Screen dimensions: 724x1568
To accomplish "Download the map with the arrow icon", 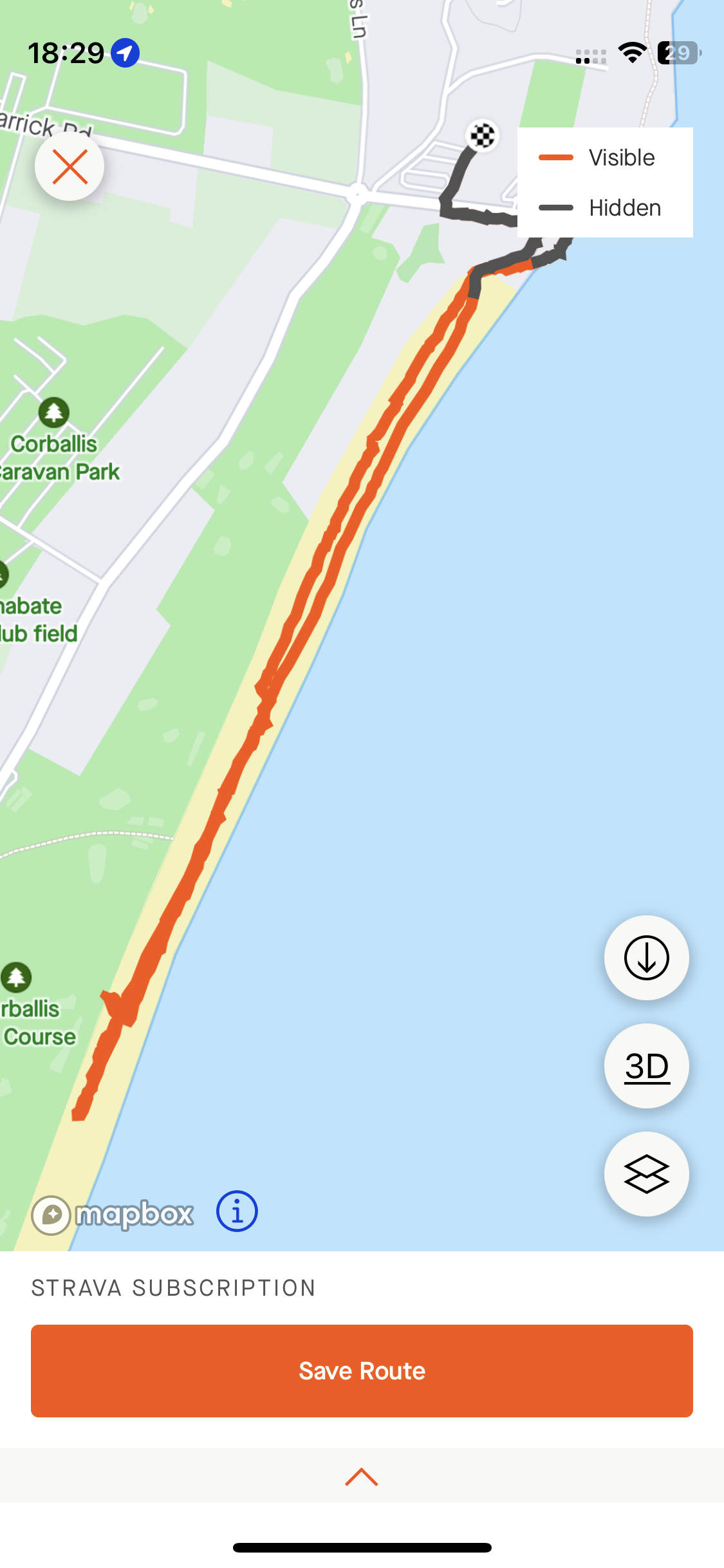I will [646, 958].
